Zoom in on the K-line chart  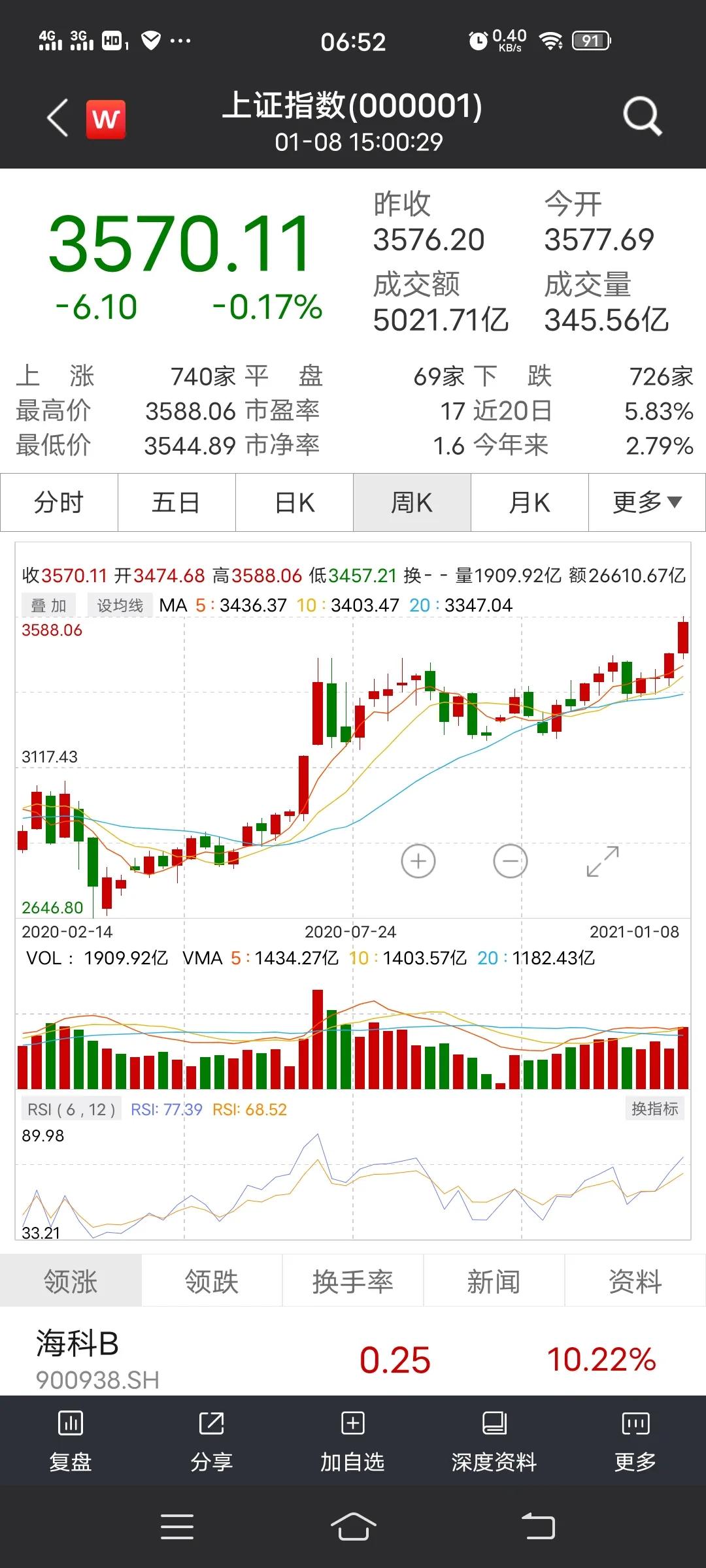point(418,861)
